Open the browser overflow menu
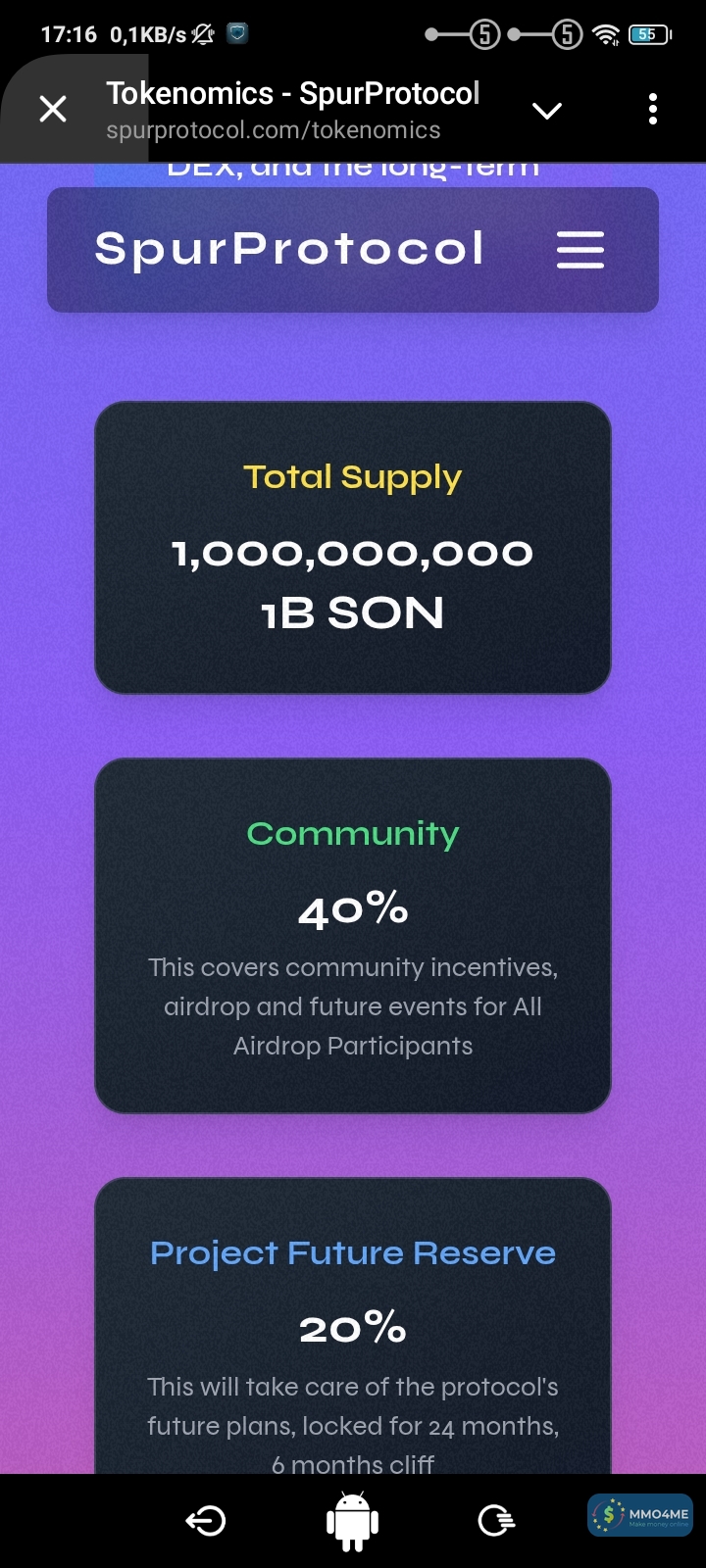The width and height of the screenshot is (706, 1568). point(653,109)
